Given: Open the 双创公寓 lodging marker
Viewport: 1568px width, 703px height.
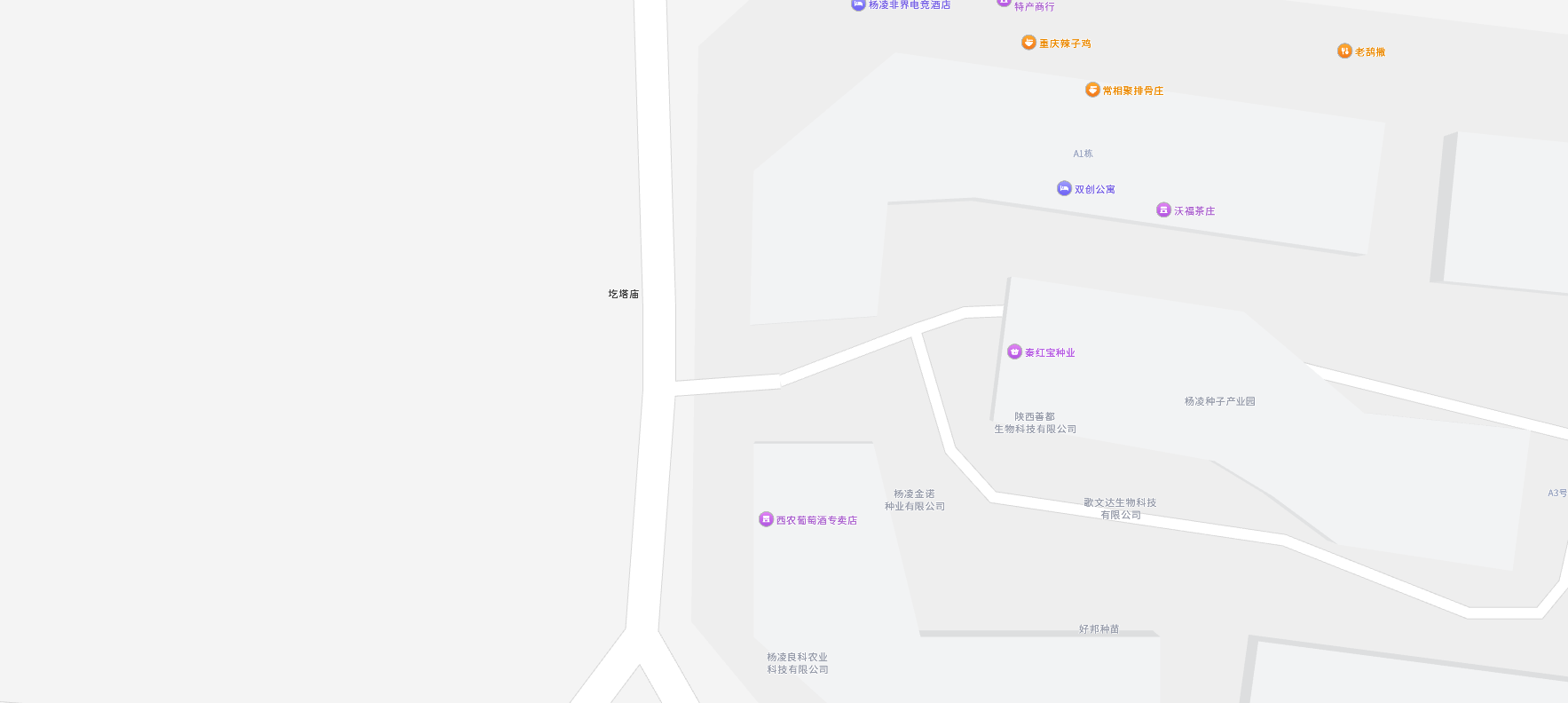Looking at the screenshot, I should [1064, 188].
